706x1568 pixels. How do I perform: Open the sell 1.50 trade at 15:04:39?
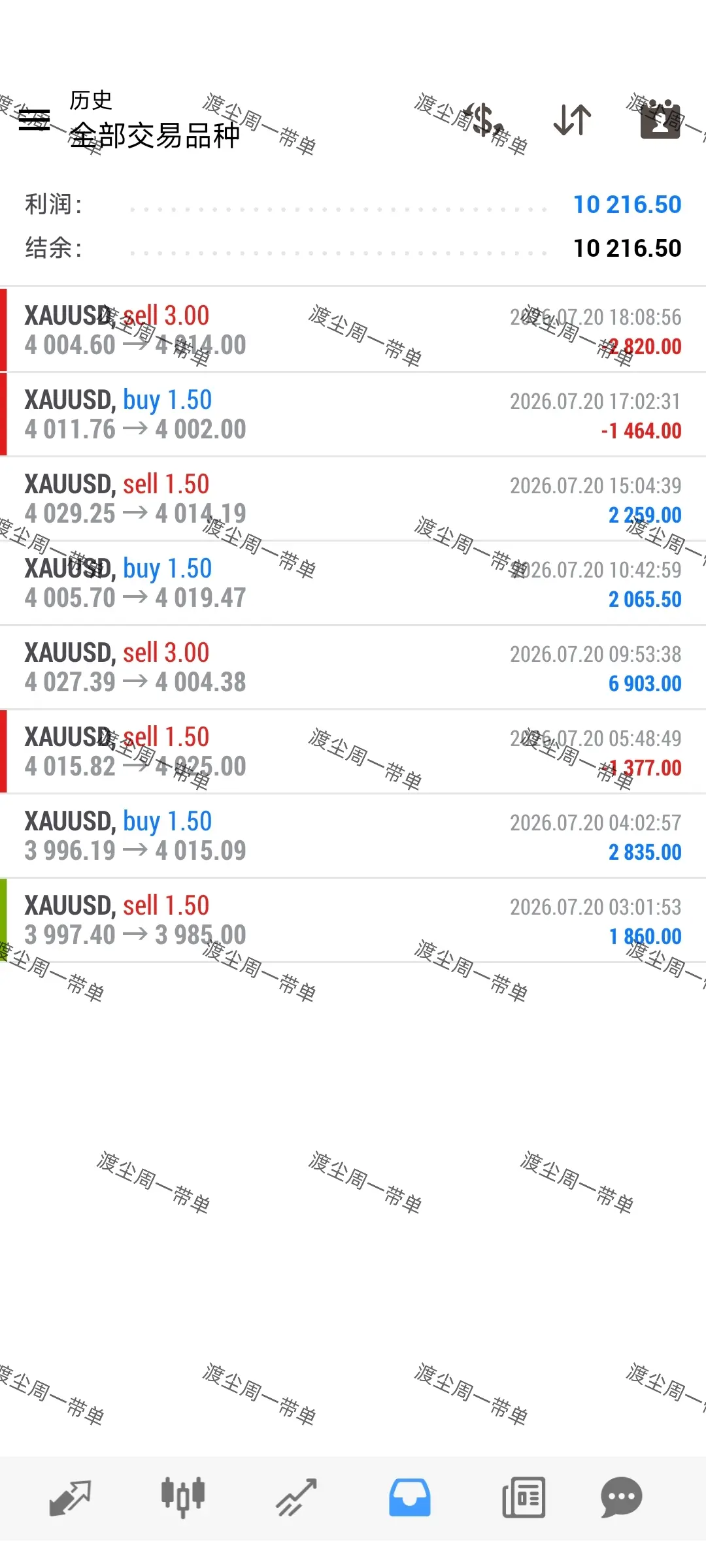tap(353, 498)
